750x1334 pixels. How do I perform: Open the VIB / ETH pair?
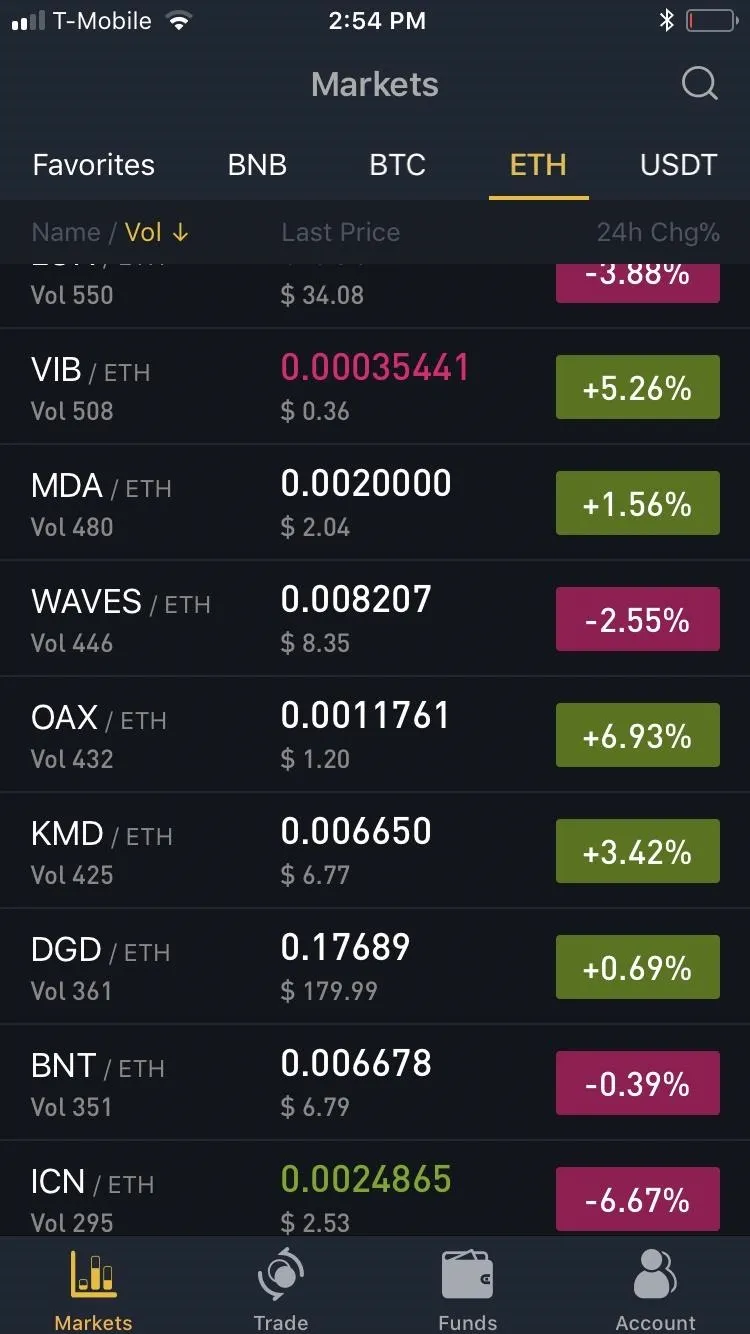[x=375, y=387]
